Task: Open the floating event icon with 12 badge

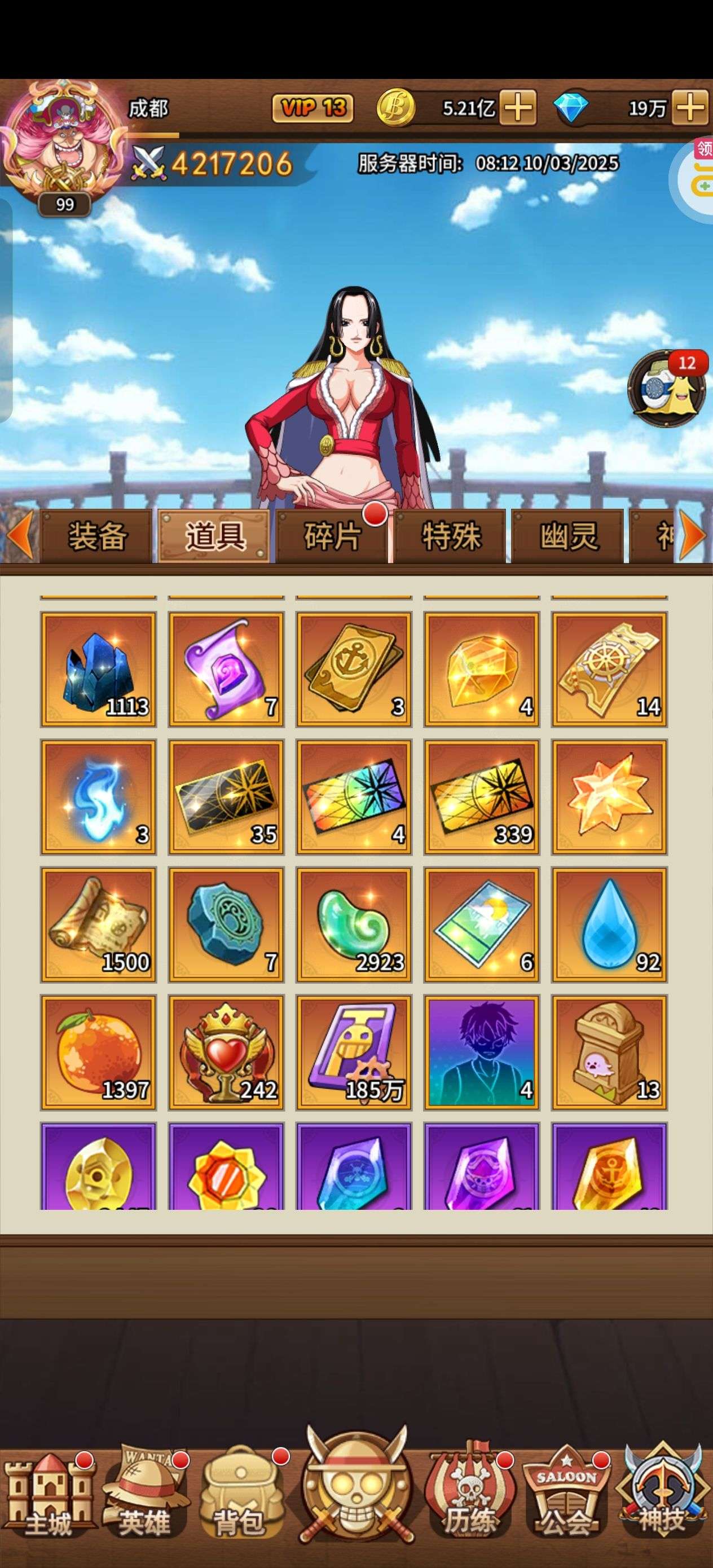Action: (x=668, y=390)
